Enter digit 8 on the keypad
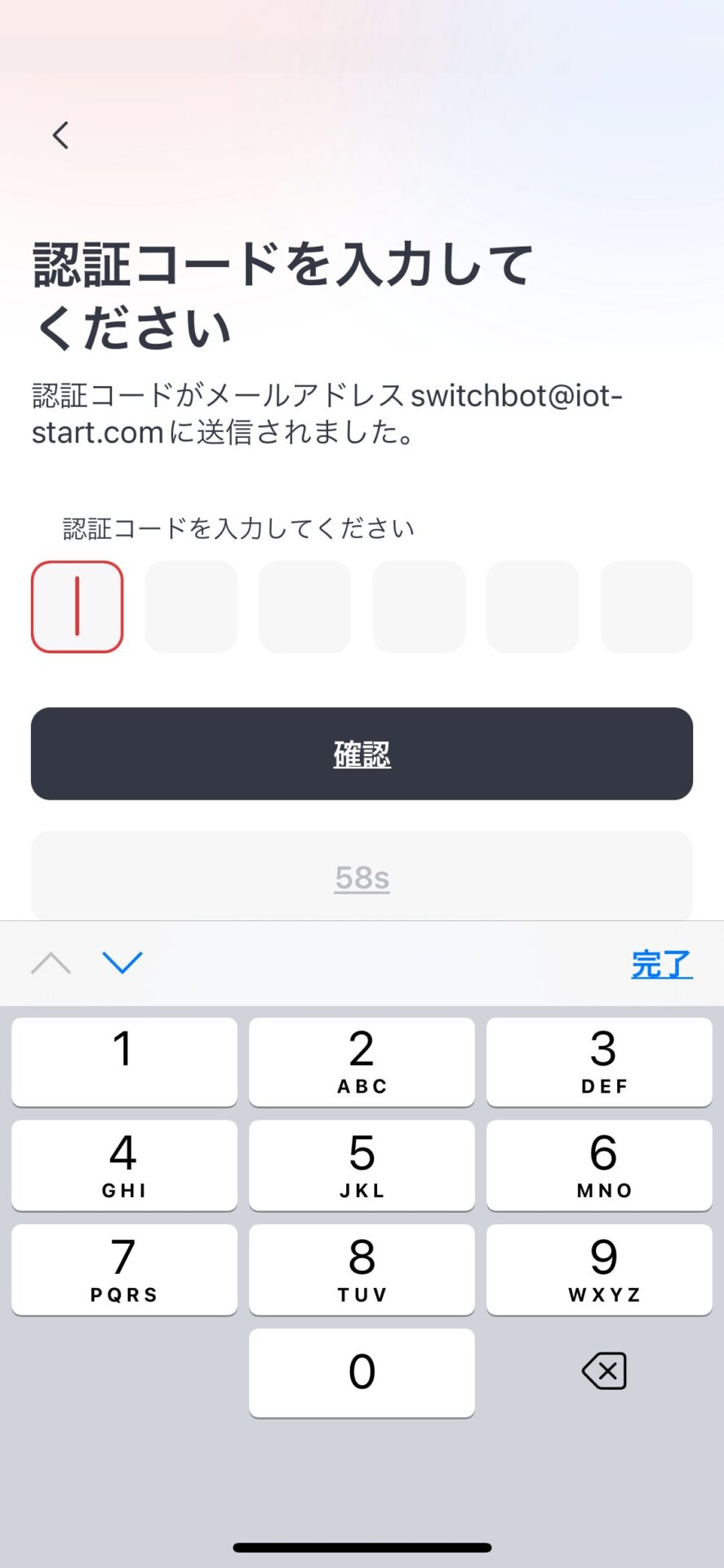The image size is (724, 1568). click(x=362, y=1269)
